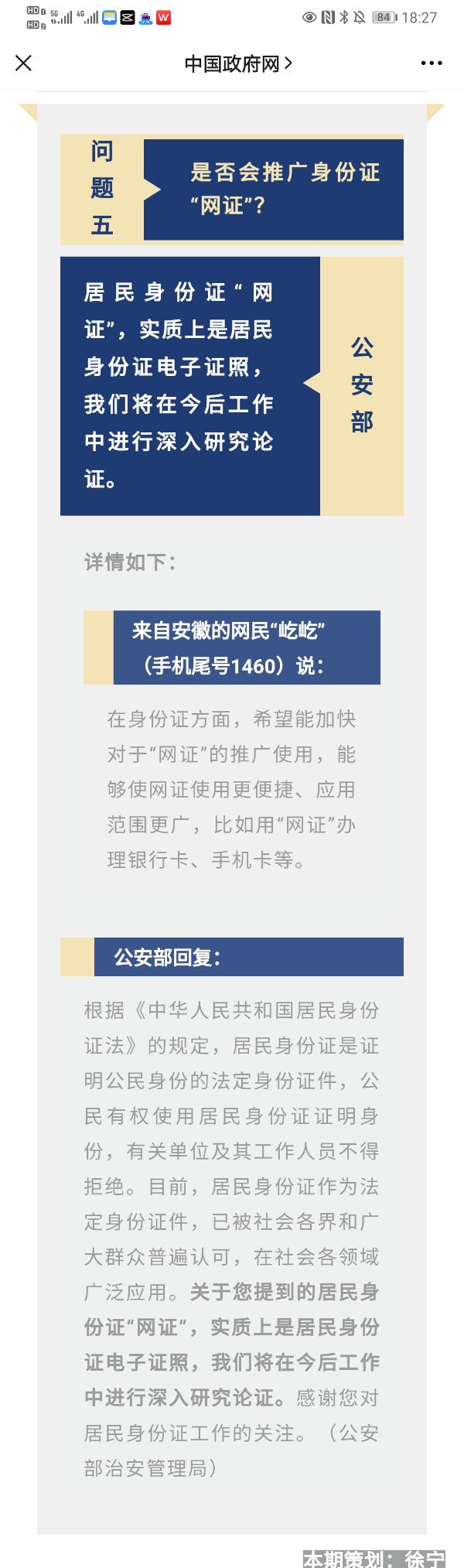Open the three-dot overflow menu

coord(431,63)
